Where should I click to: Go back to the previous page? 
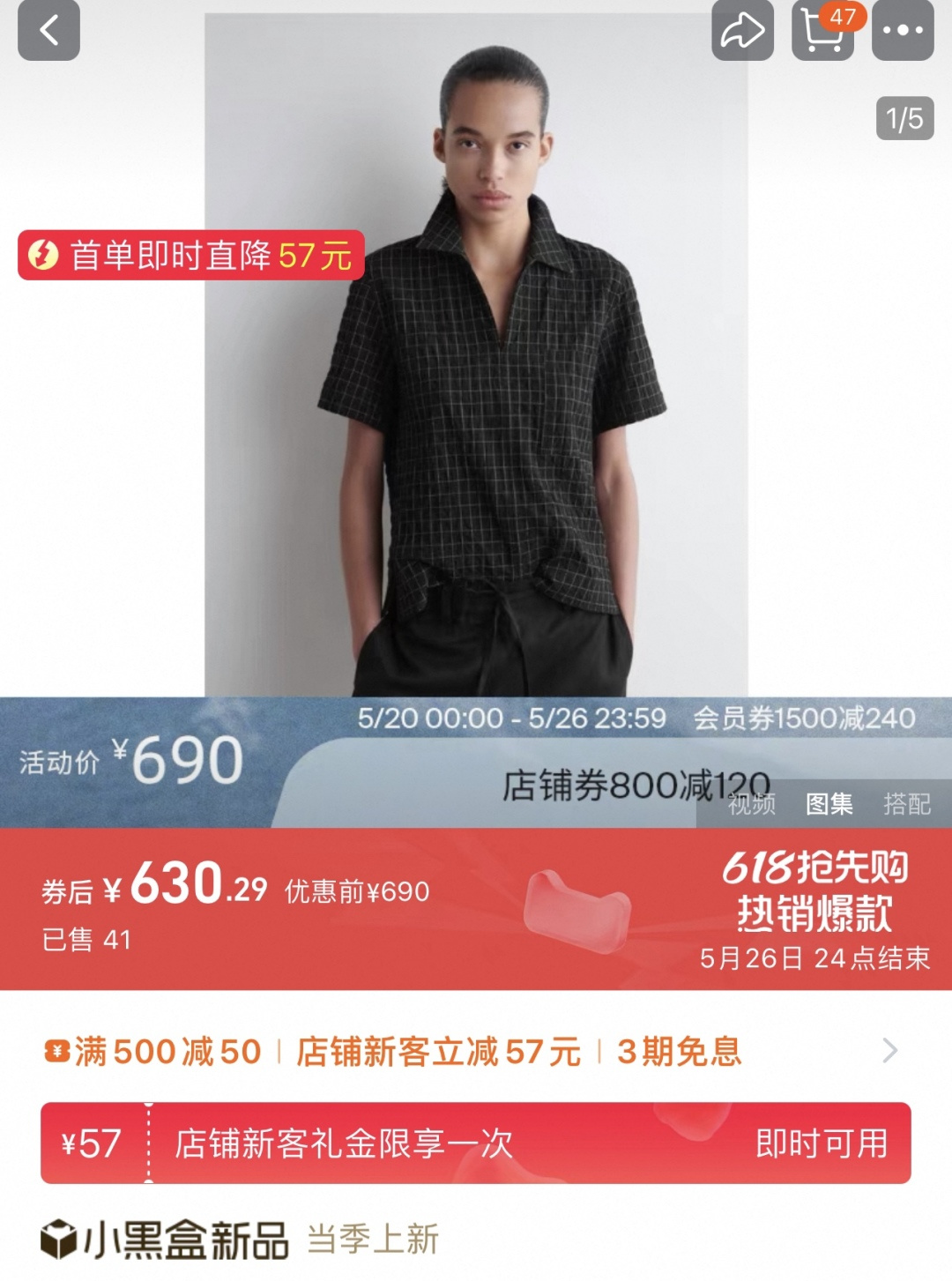click(x=49, y=31)
